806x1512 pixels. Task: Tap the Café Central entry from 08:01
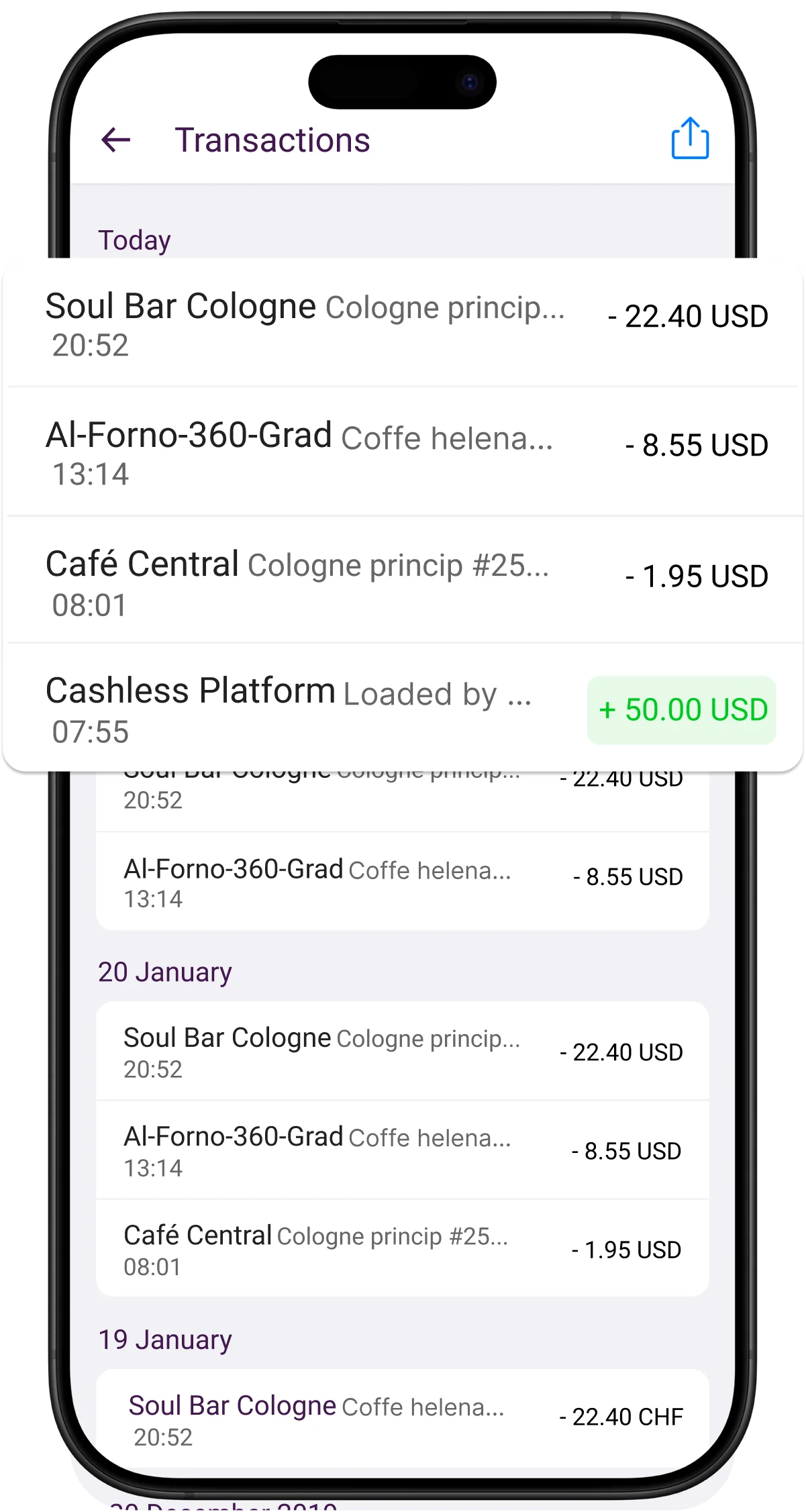(143, 562)
